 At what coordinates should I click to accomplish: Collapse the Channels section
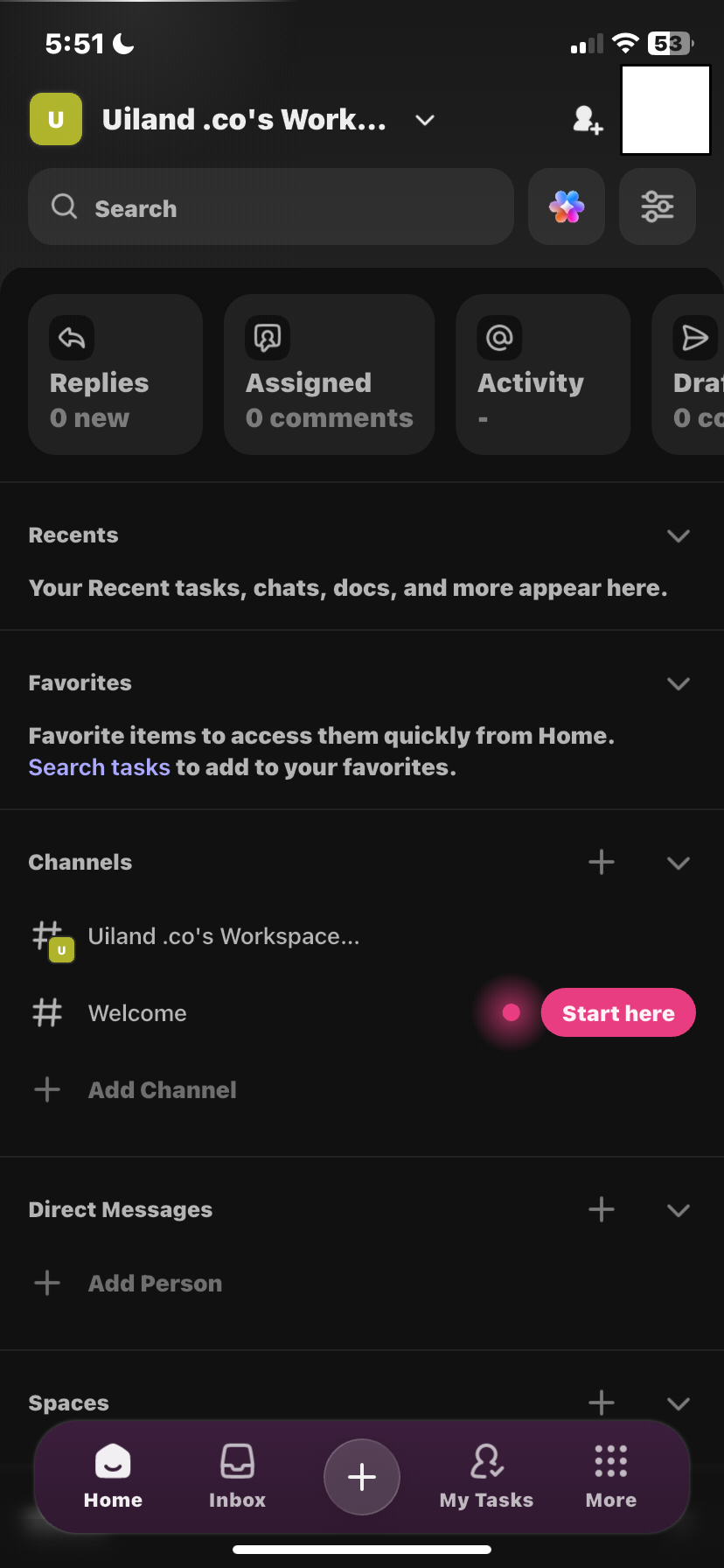tap(678, 863)
